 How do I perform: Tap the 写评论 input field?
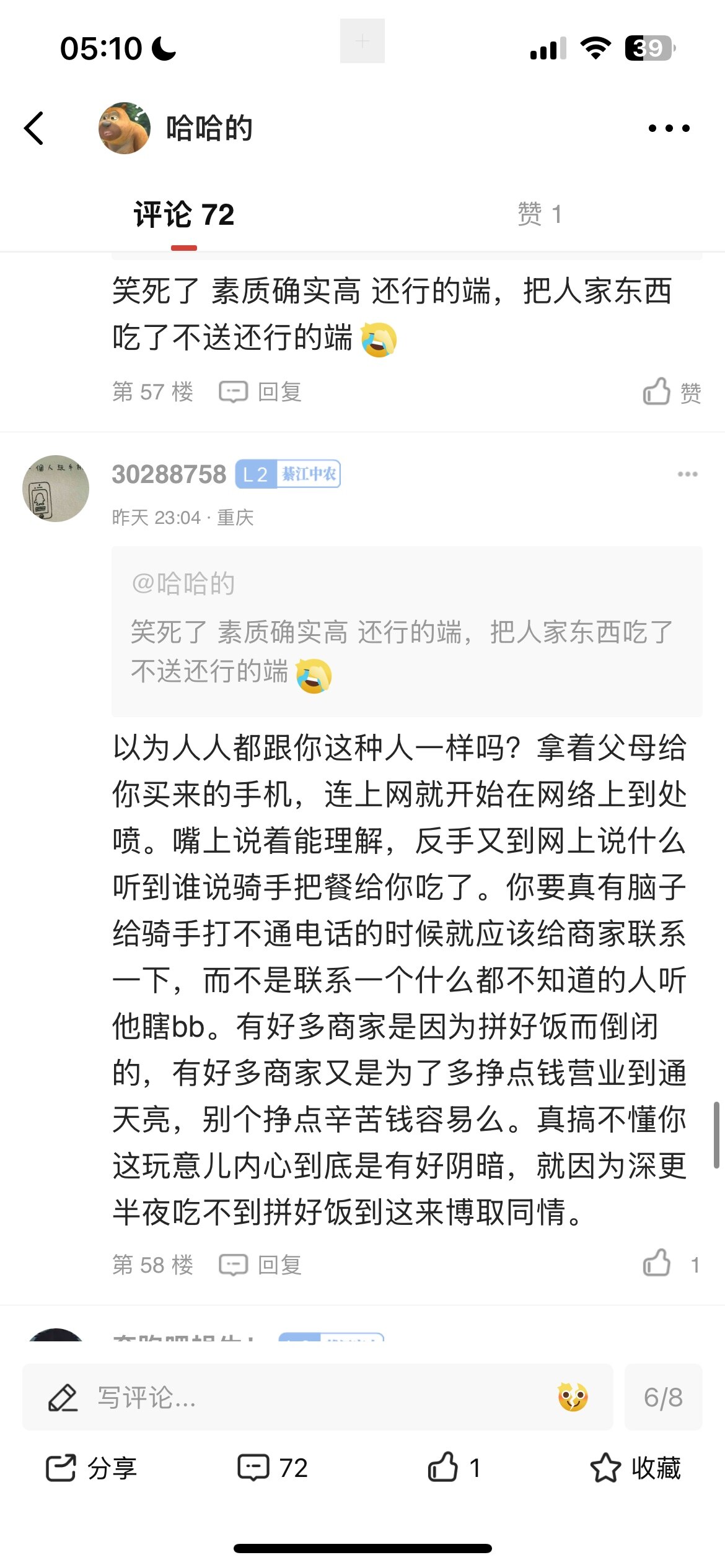point(297,1398)
